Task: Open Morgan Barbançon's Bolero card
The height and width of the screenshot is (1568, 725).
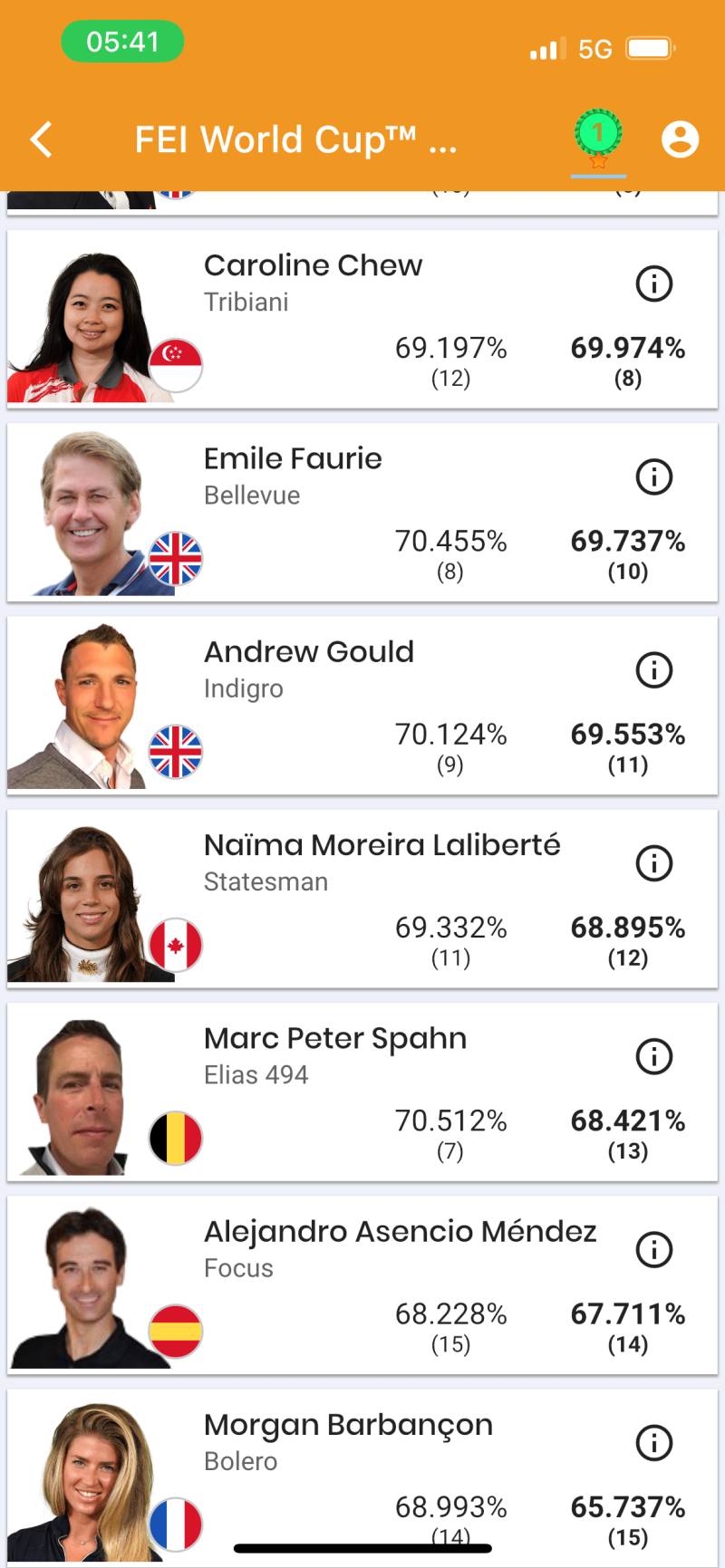Action: pyautogui.click(x=362, y=1478)
